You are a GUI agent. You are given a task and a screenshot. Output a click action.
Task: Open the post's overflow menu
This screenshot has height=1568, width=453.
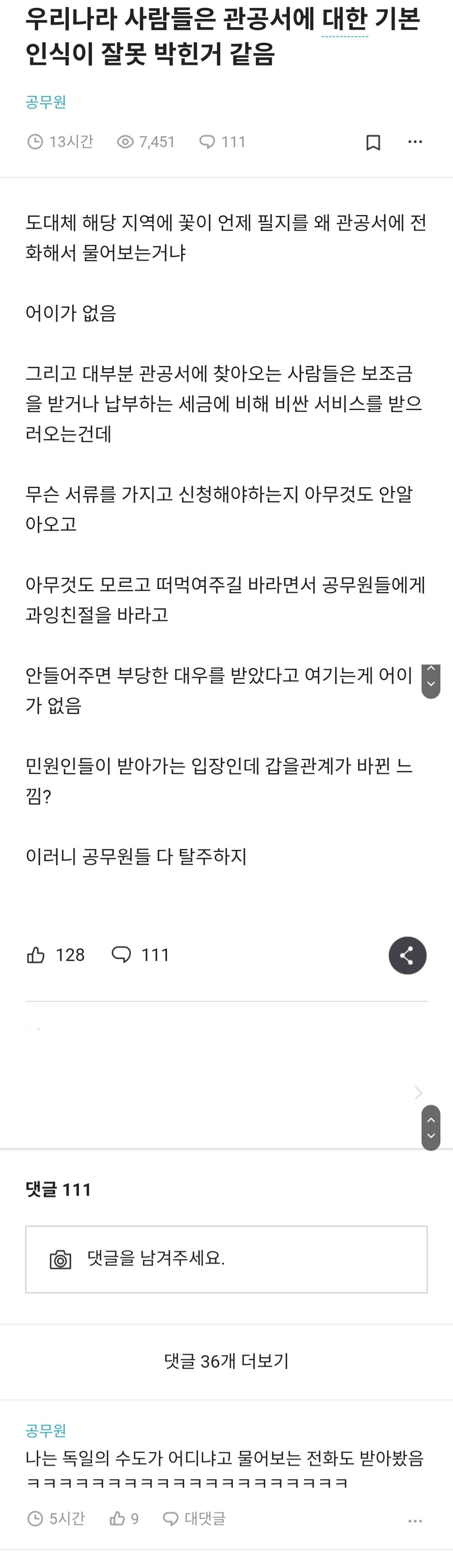tap(415, 142)
